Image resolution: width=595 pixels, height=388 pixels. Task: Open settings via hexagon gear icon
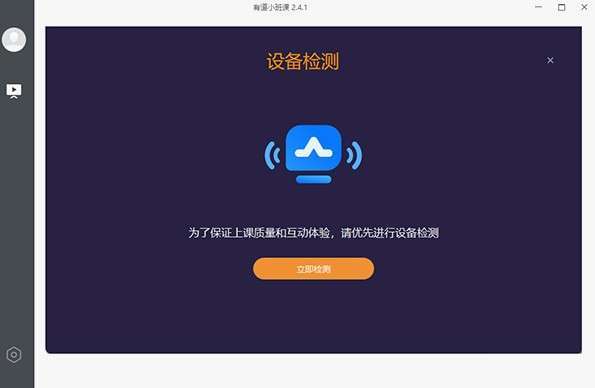14,355
